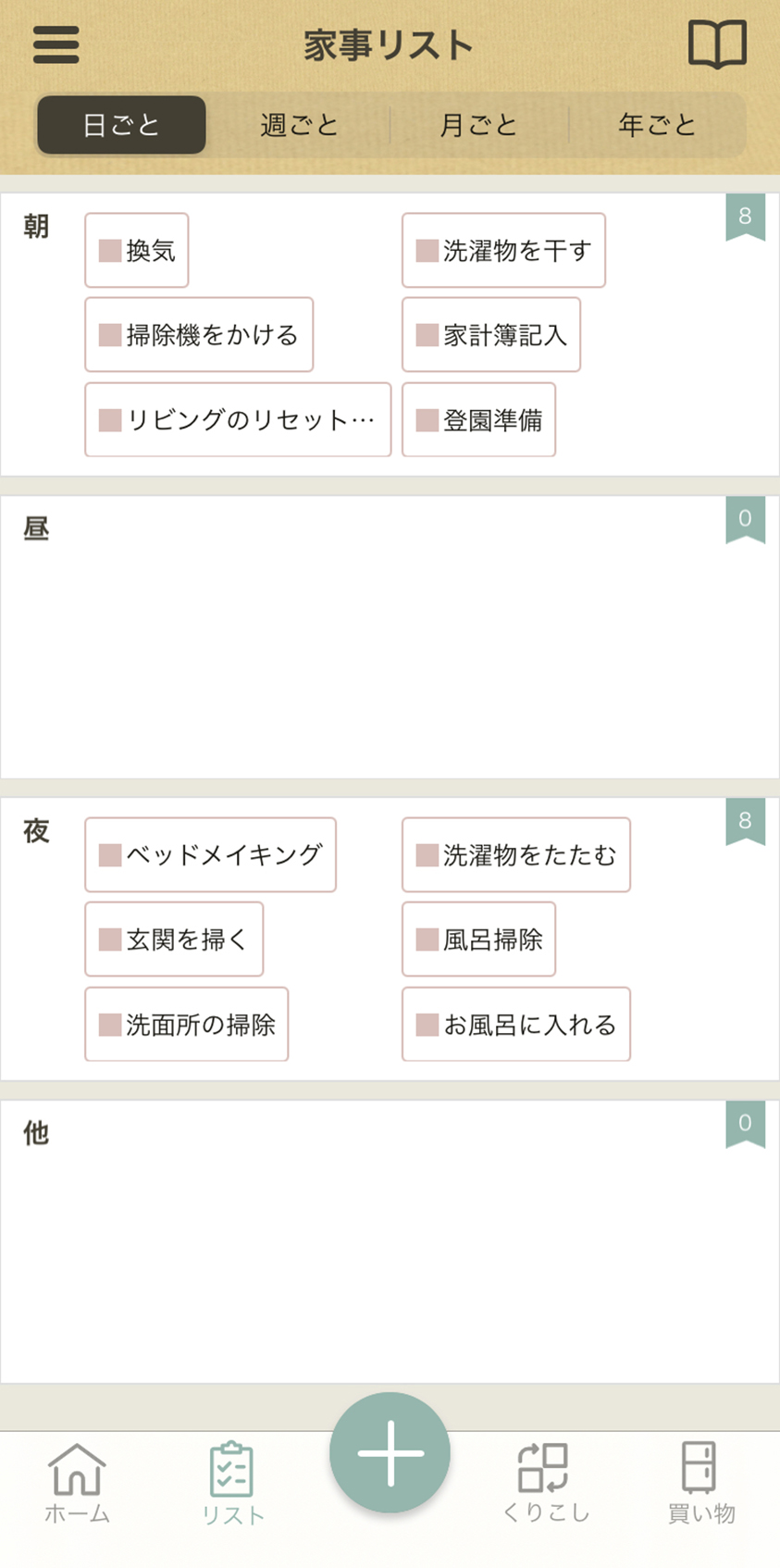Switch to the 月ごと tab

point(478,125)
